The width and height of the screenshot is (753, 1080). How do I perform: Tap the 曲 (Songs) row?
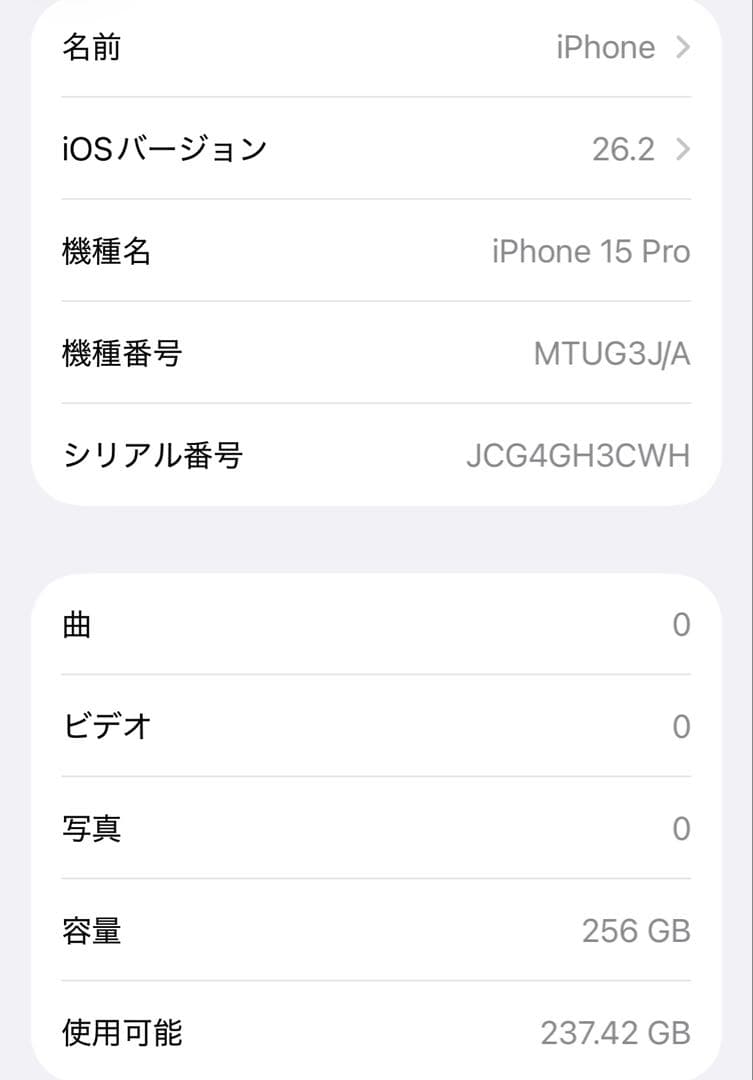point(376,623)
